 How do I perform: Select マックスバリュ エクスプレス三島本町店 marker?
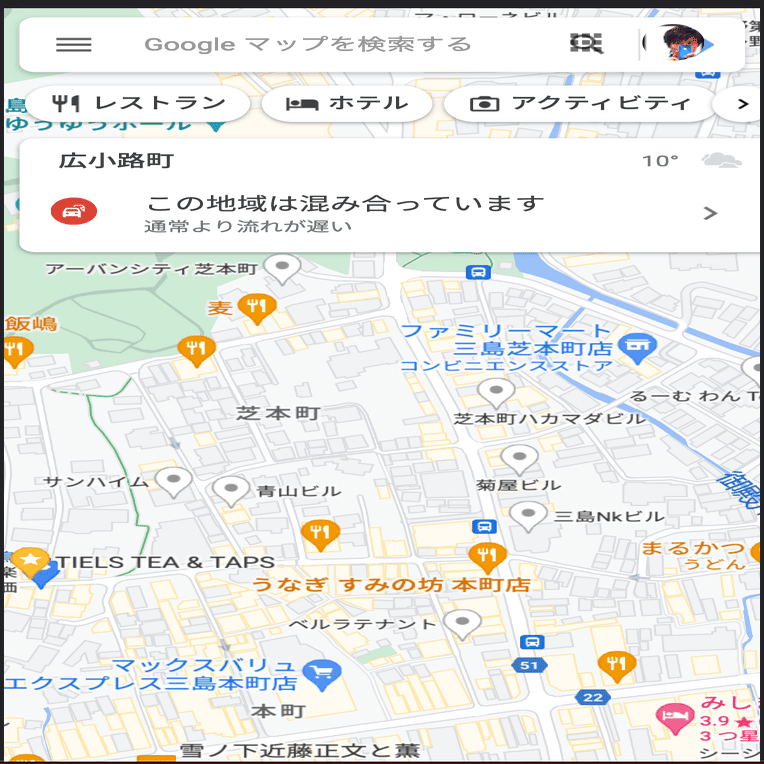[322, 673]
